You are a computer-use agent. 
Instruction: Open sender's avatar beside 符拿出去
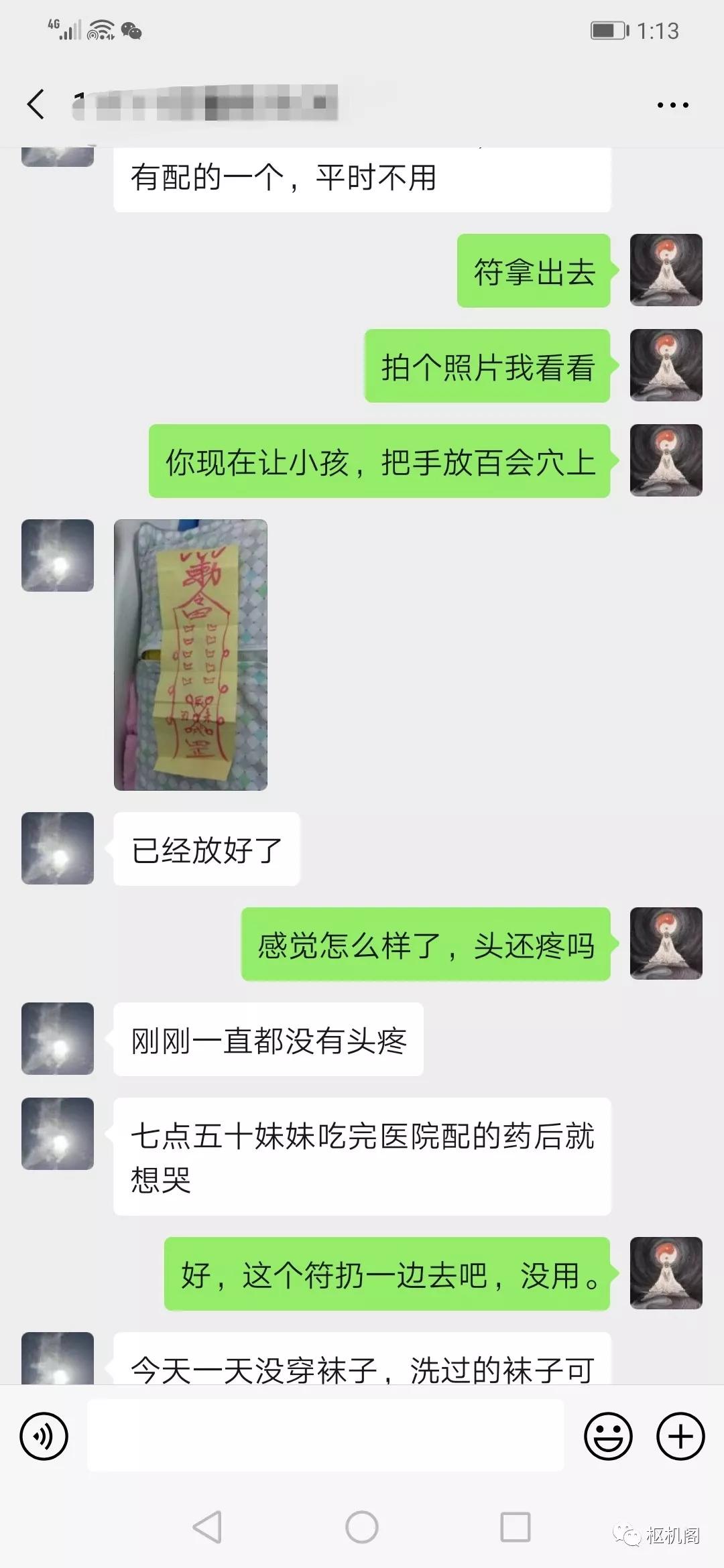666,270
